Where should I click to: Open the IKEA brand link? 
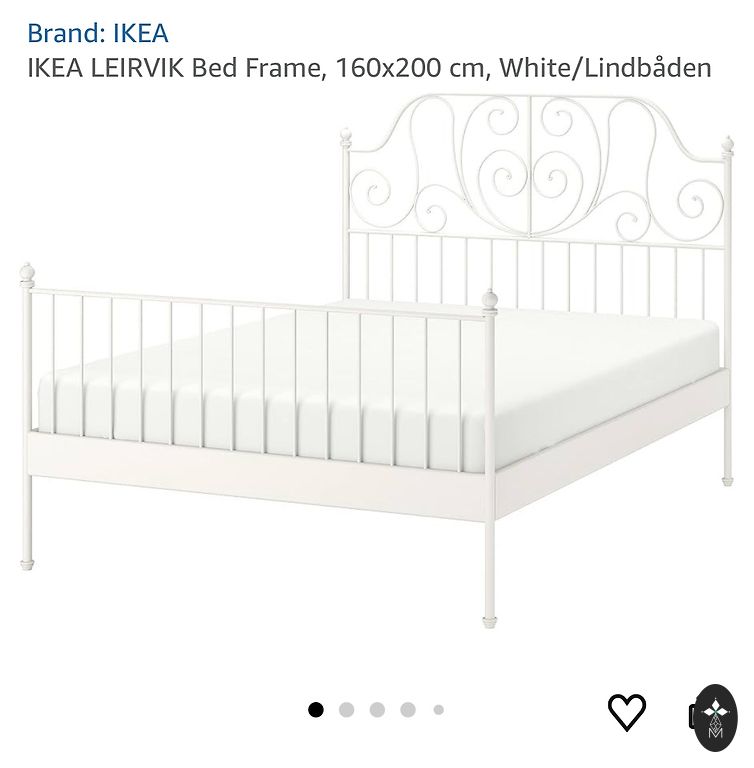pyautogui.click(x=98, y=32)
